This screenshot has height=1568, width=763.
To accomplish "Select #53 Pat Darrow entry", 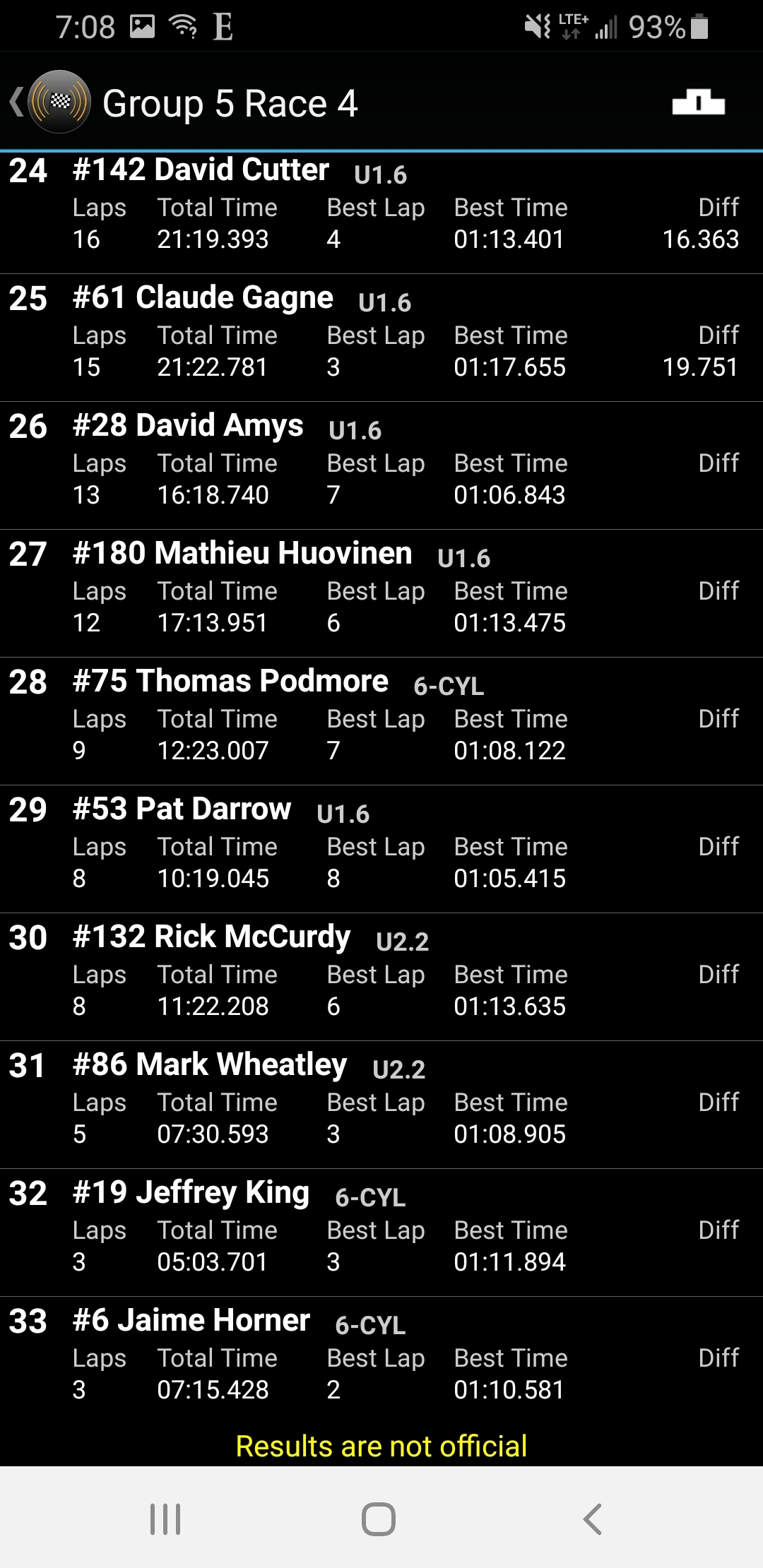I will 381,849.
